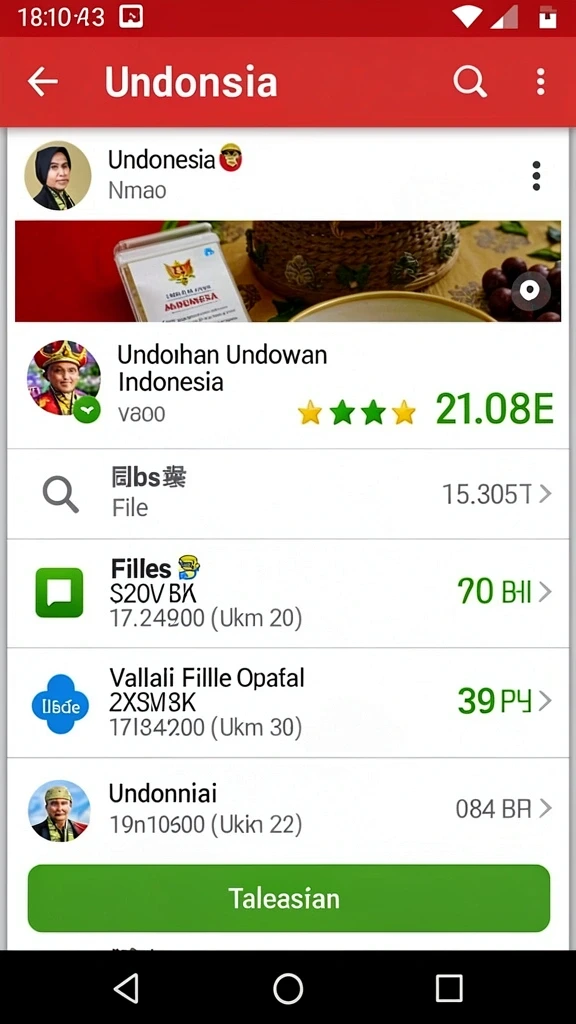Open the options menu on the Undonesia post
576x1024 pixels.
[x=536, y=176]
